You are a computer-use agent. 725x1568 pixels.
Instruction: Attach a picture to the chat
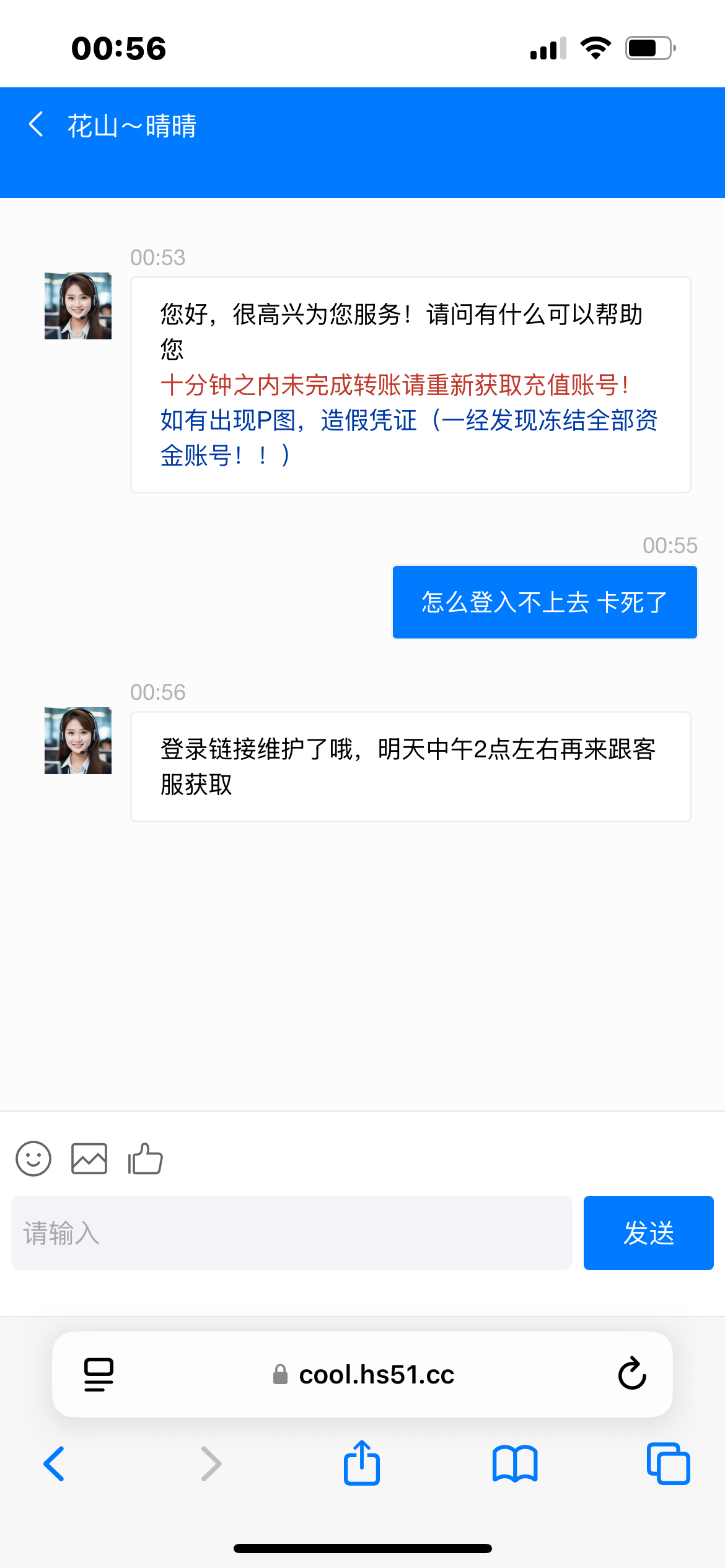click(89, 1159)
